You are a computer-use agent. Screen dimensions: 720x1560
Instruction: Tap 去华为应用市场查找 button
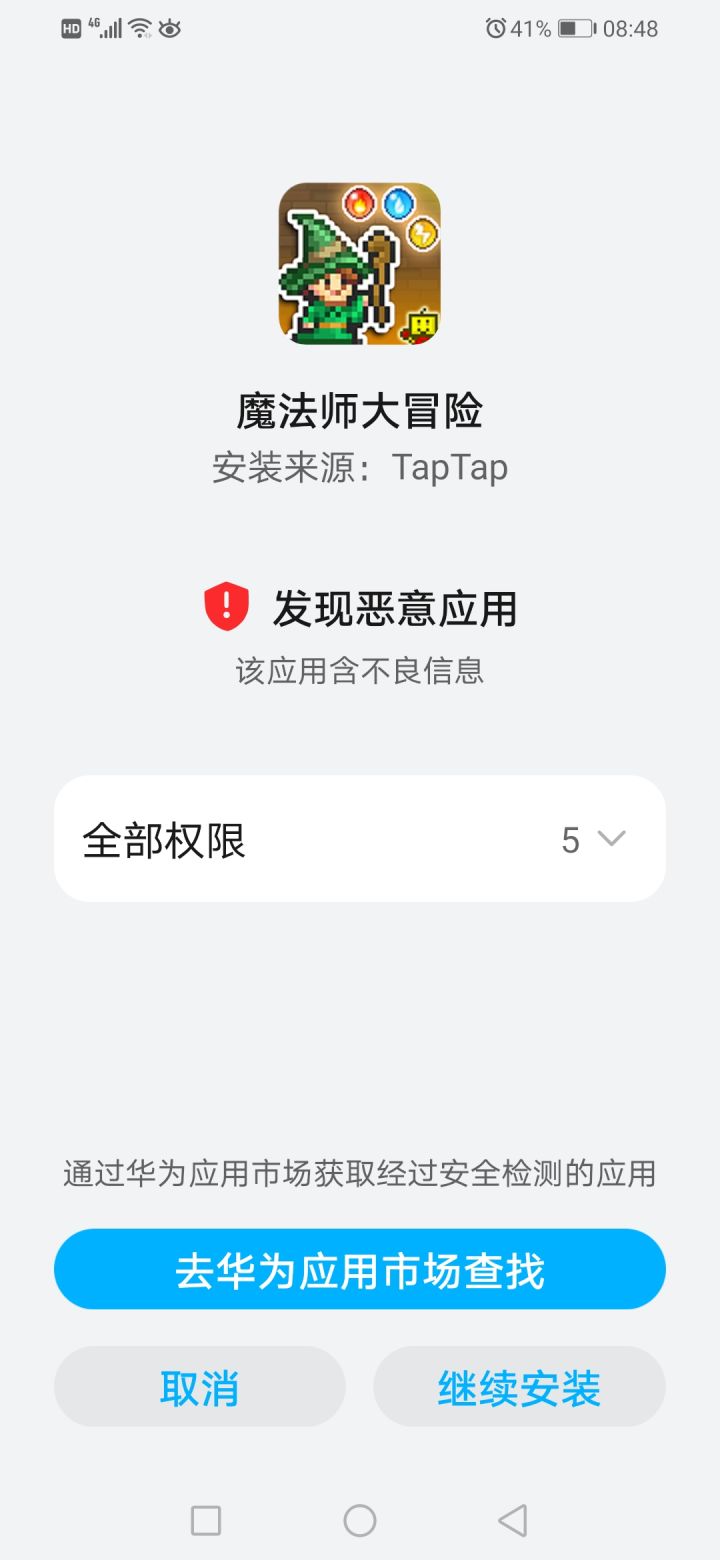[360, 1270]
